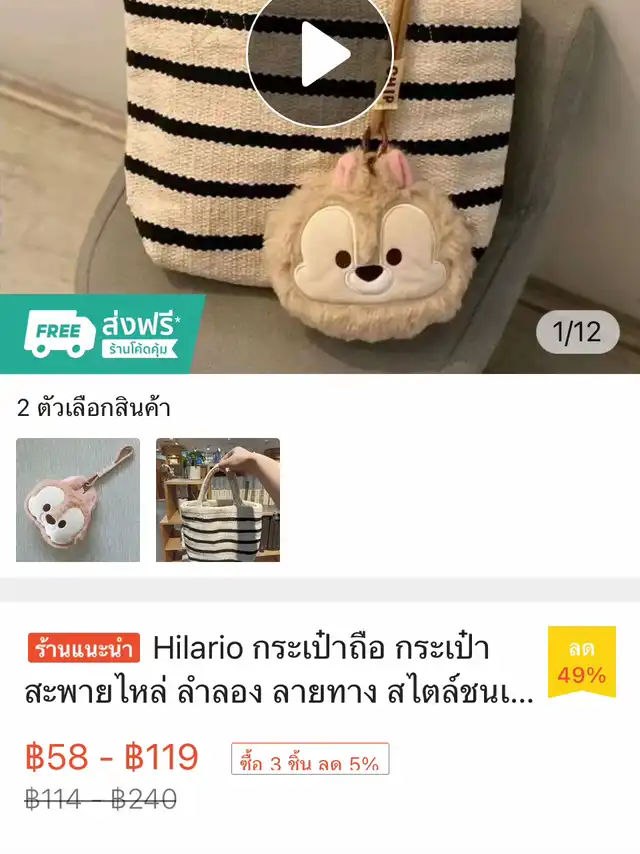Screen dimensions: 640x854
Task: Play the product video
Action: click(320, 55)
